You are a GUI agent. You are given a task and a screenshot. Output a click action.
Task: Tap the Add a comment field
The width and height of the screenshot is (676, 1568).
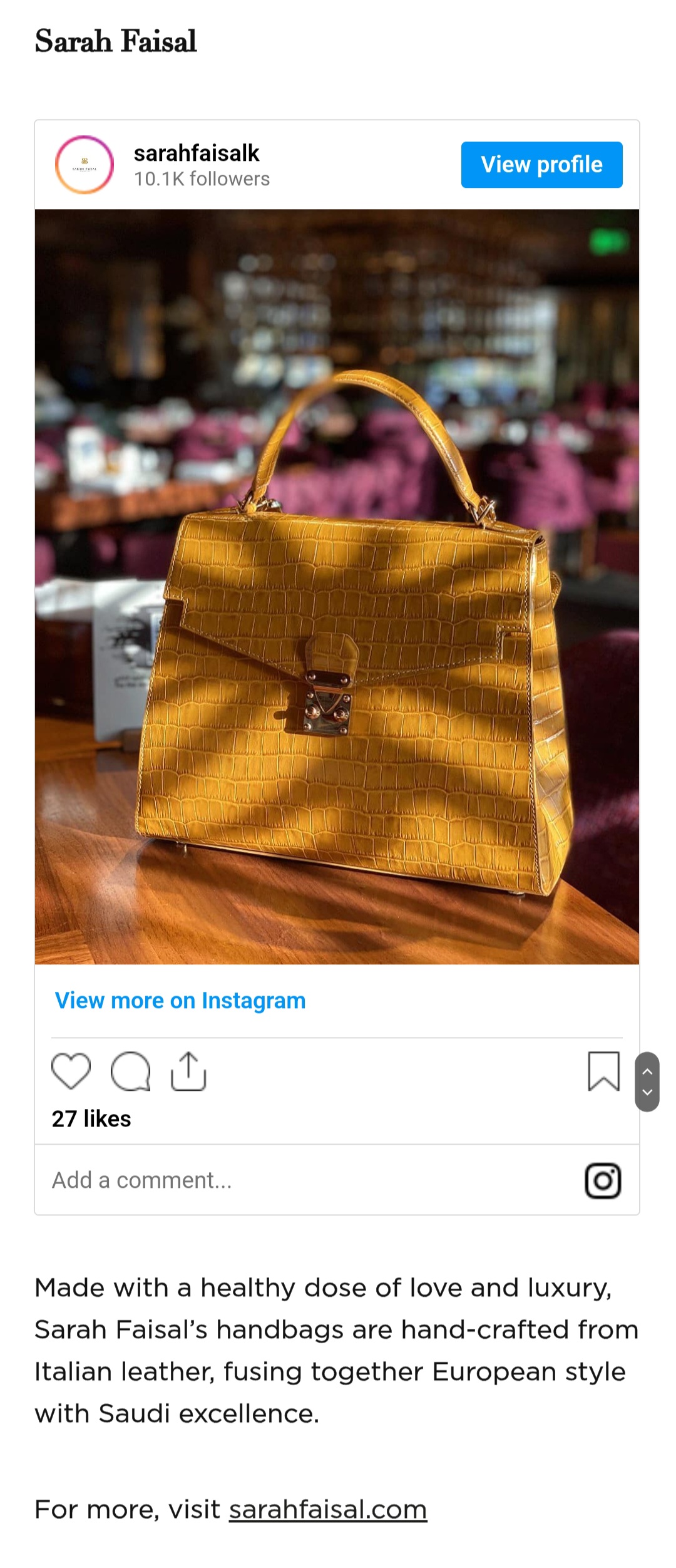[x=250, y=1180]
